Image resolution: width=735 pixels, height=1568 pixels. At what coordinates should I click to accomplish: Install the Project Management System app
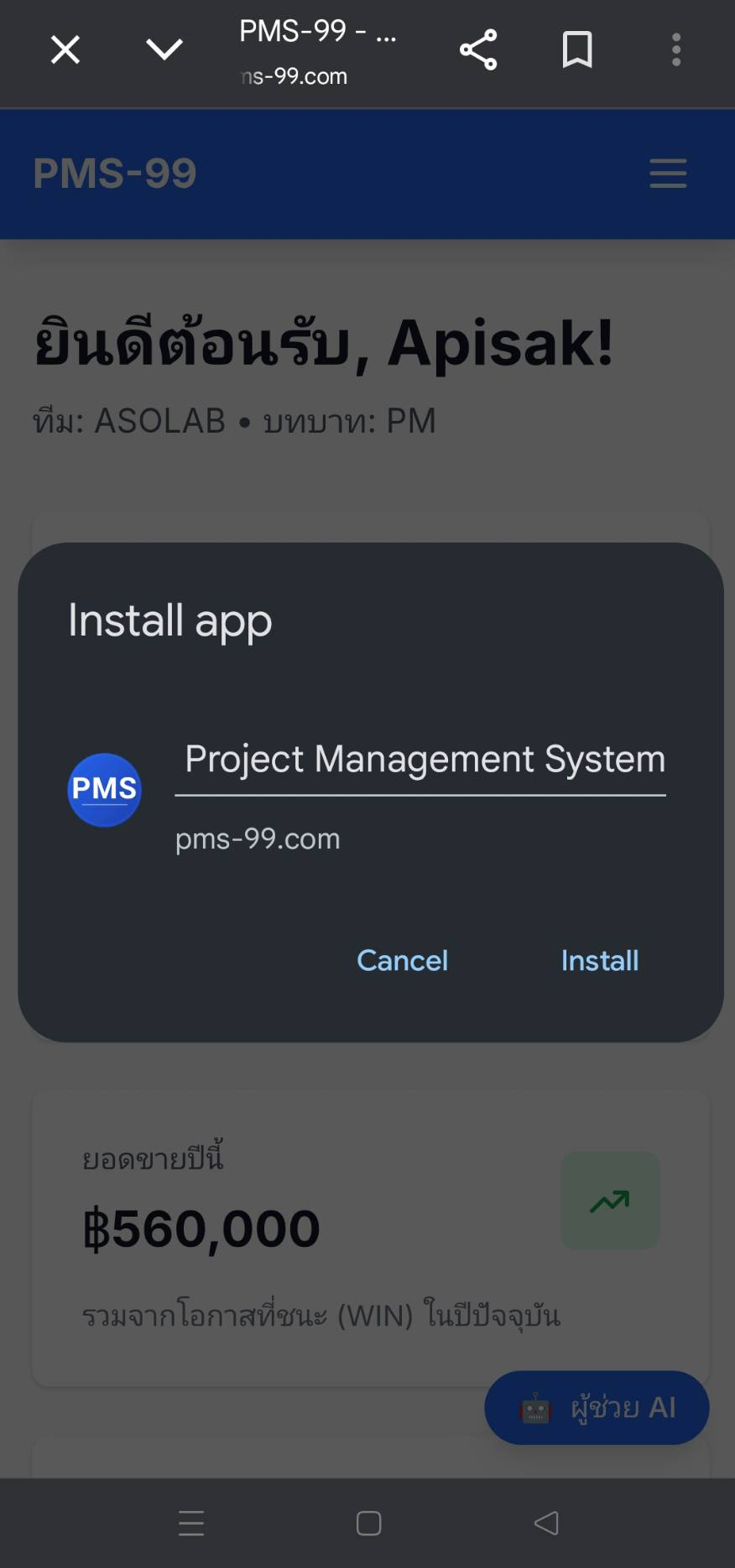point(599,960)
